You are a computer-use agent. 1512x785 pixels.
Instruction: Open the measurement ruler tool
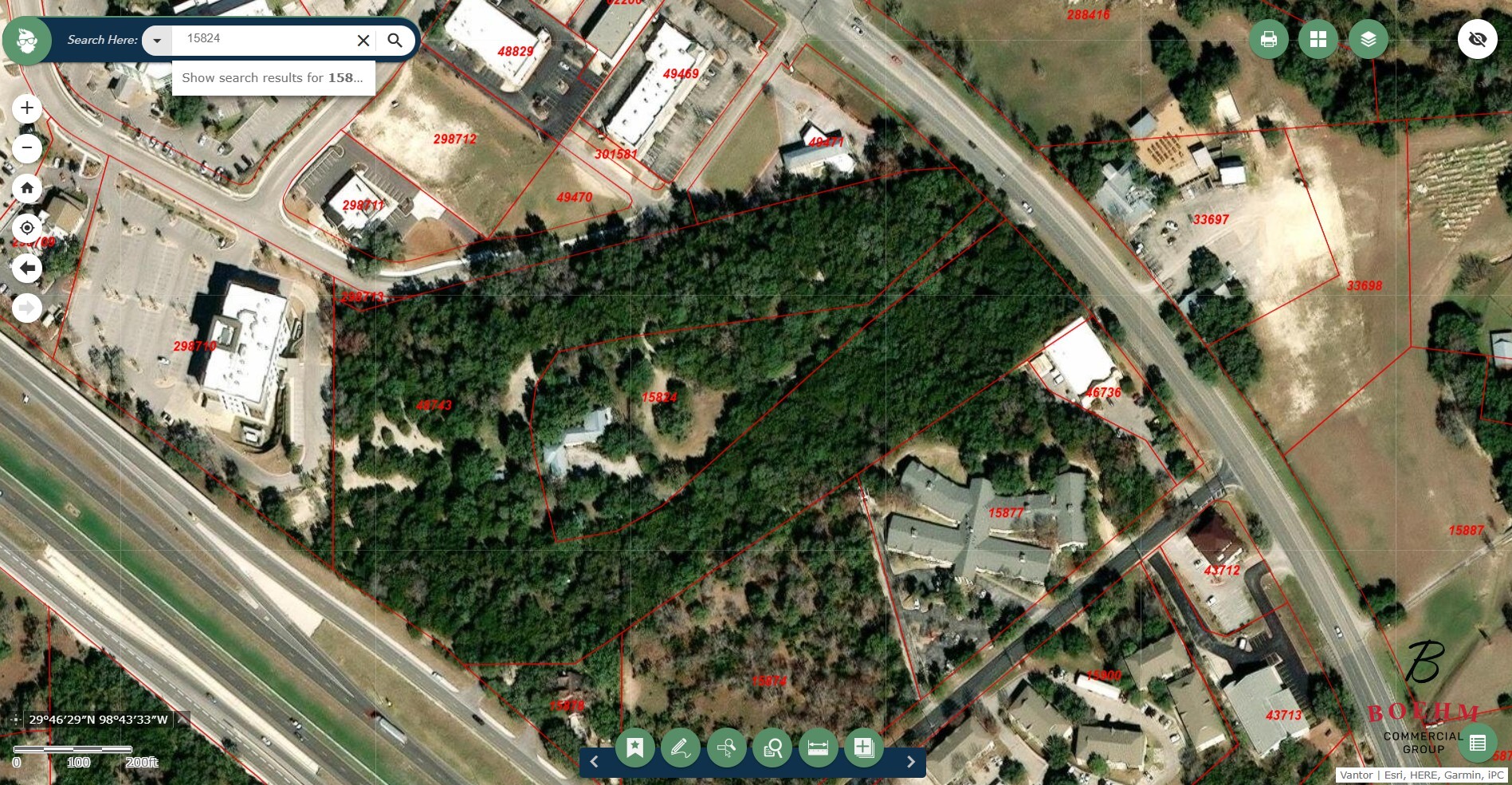[x=819, y=748]
